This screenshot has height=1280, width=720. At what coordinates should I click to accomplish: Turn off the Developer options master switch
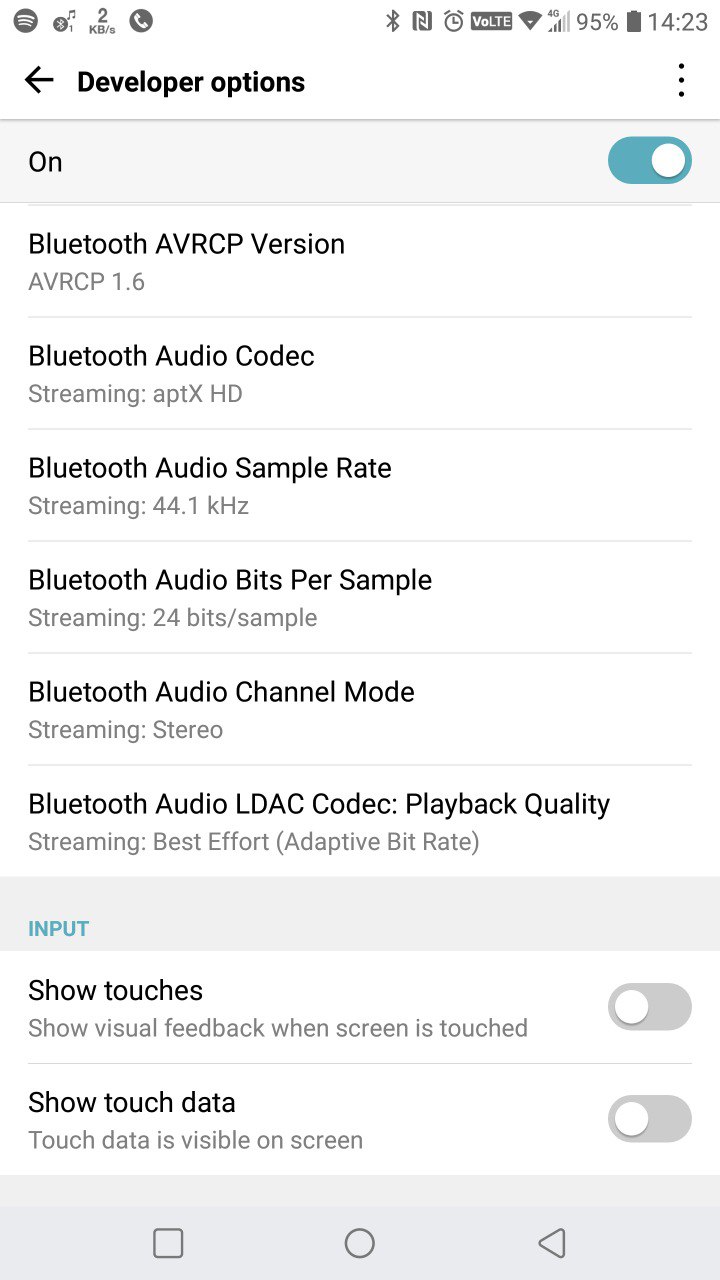[649, 161]
